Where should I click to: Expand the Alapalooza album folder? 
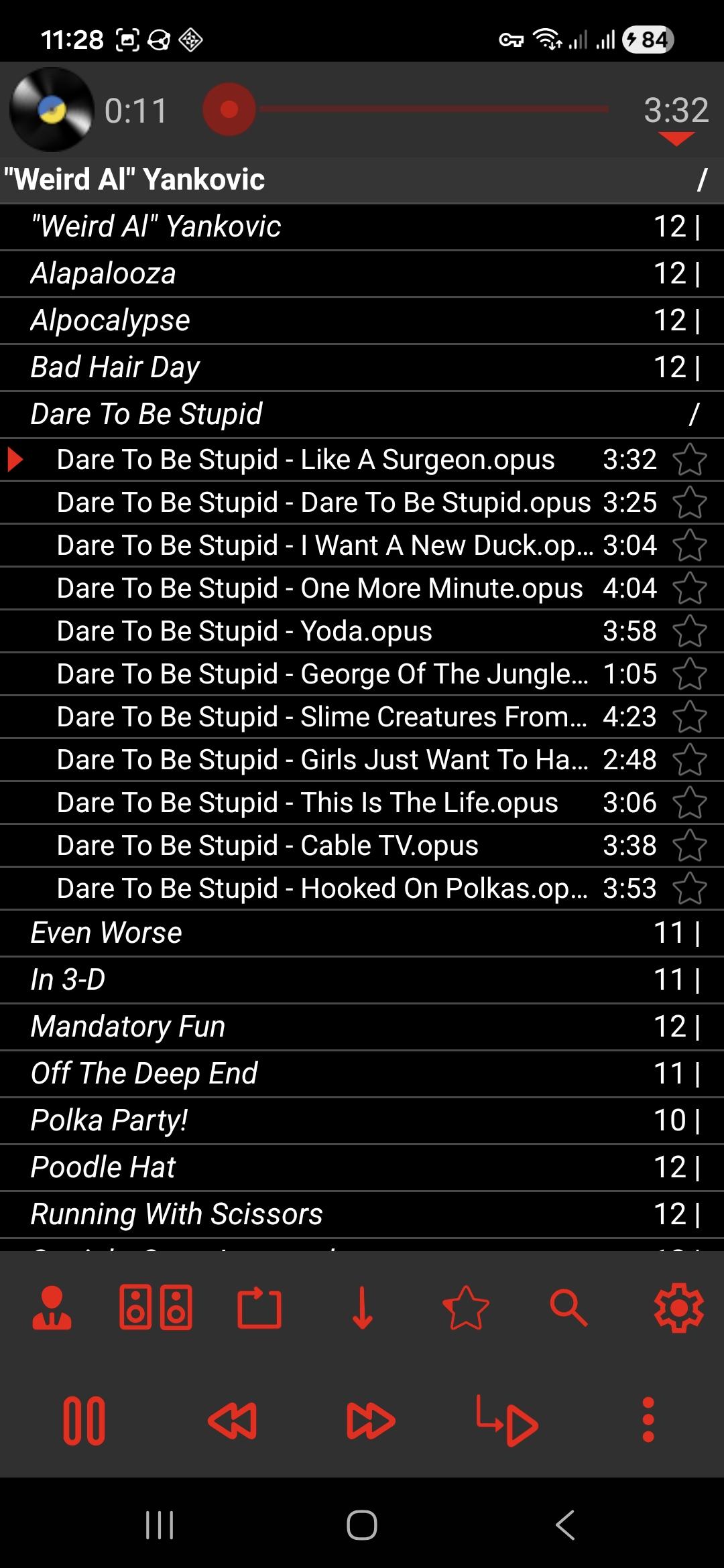[x=104, y=273]
